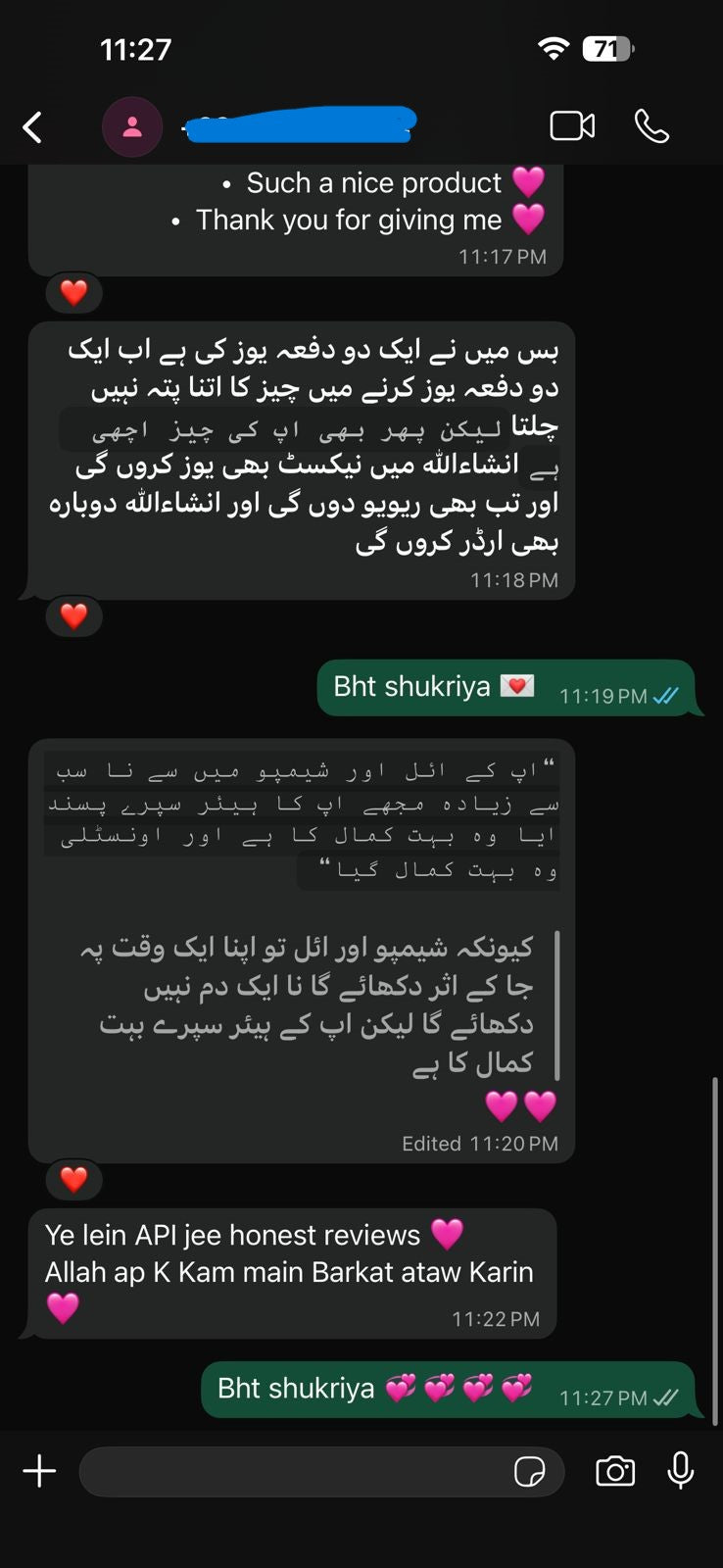
Task: Record a voice message
Action: [681, 1471]
